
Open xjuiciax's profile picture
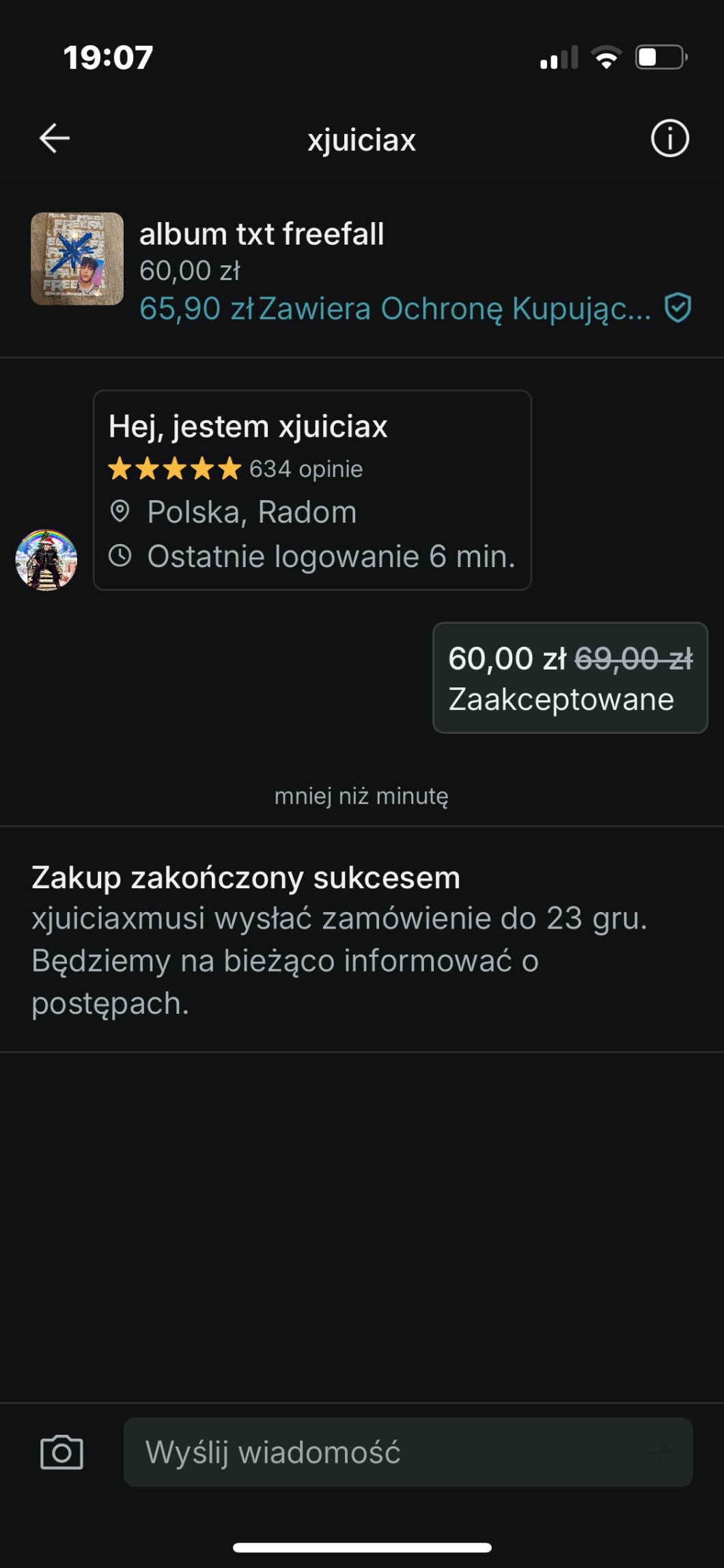46,560
